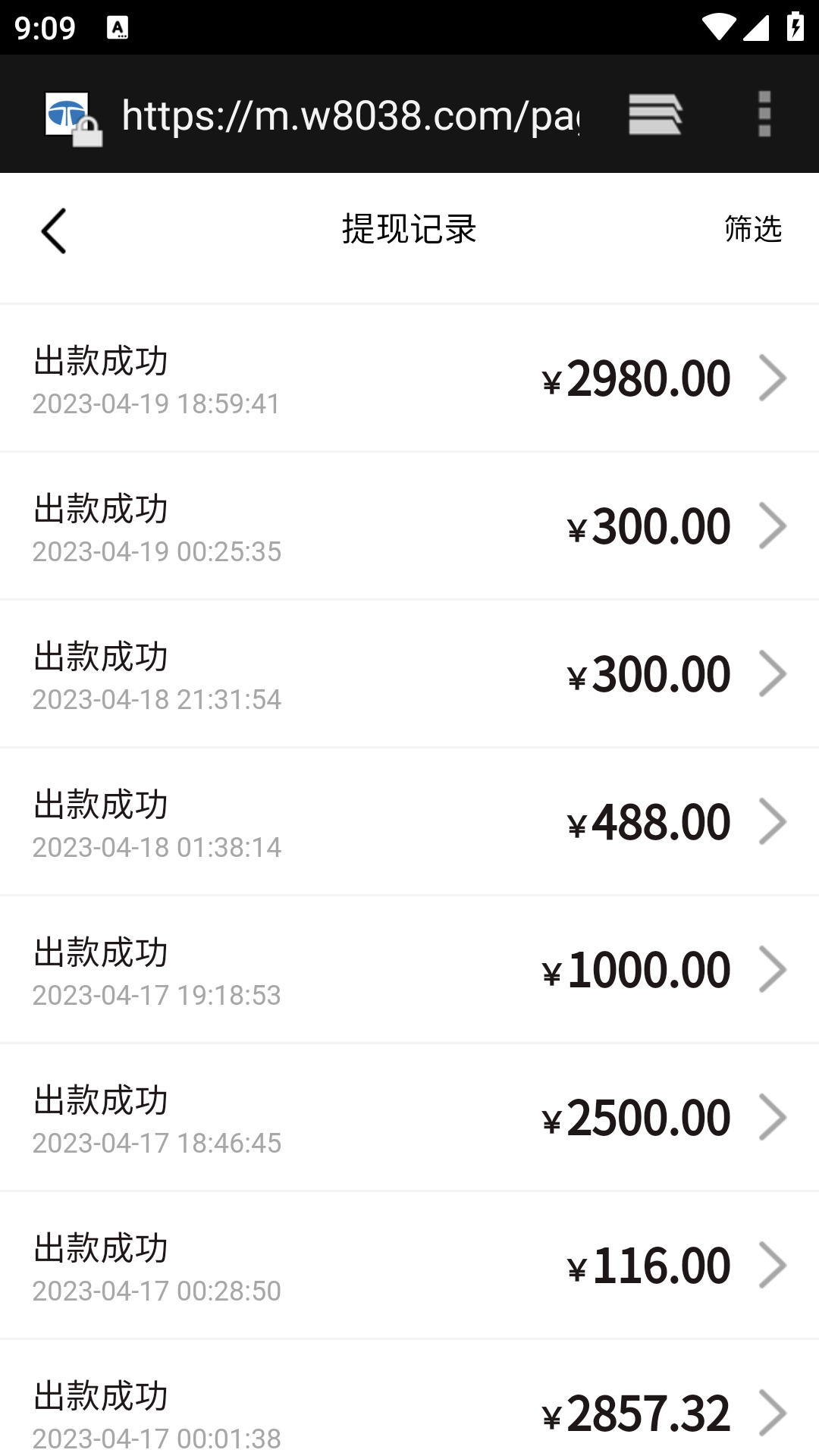
Task: Select the 提现记录 page title
Action: coord(409,230)
